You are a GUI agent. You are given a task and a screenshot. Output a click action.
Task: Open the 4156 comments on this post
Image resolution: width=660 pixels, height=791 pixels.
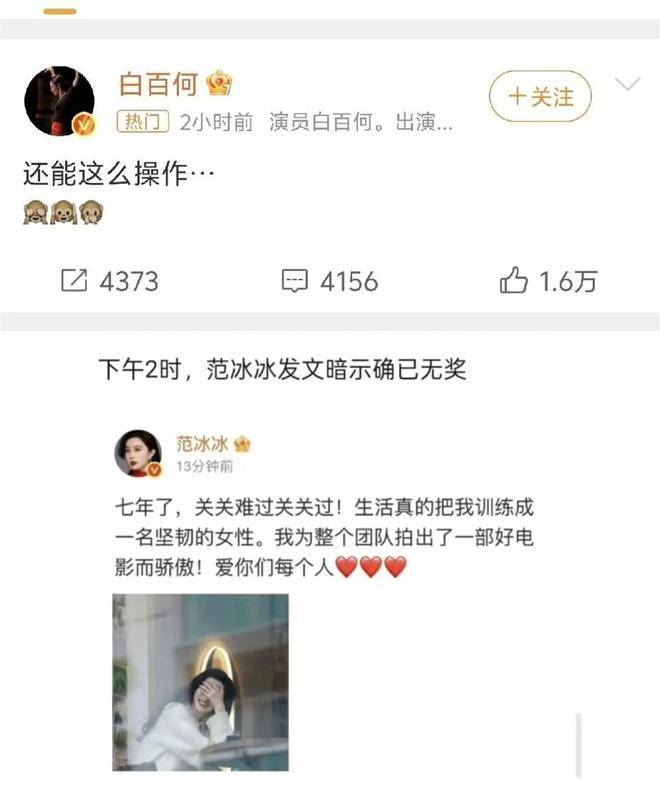click(x=330, y=282)
